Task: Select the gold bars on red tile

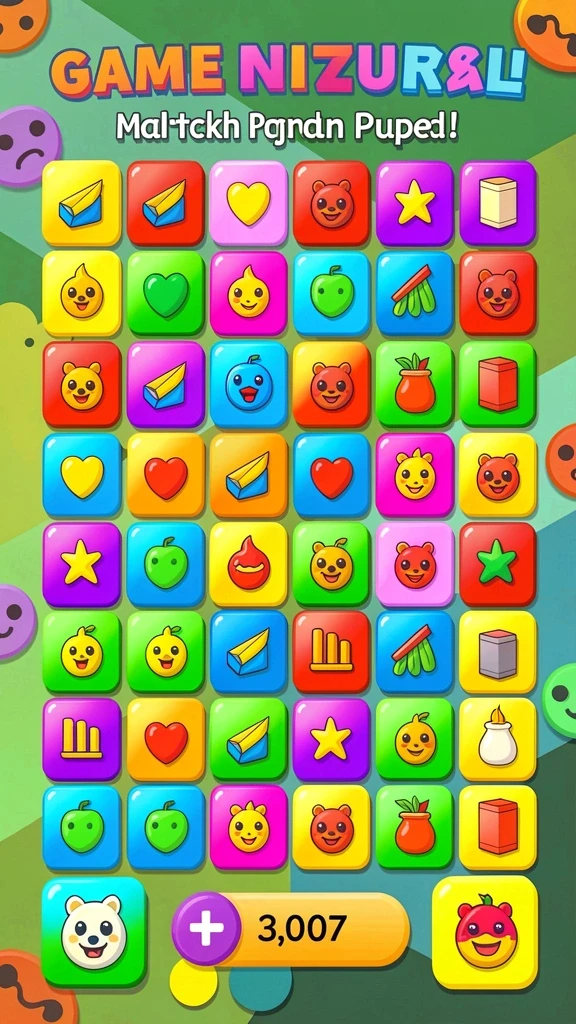Action: 331,652
